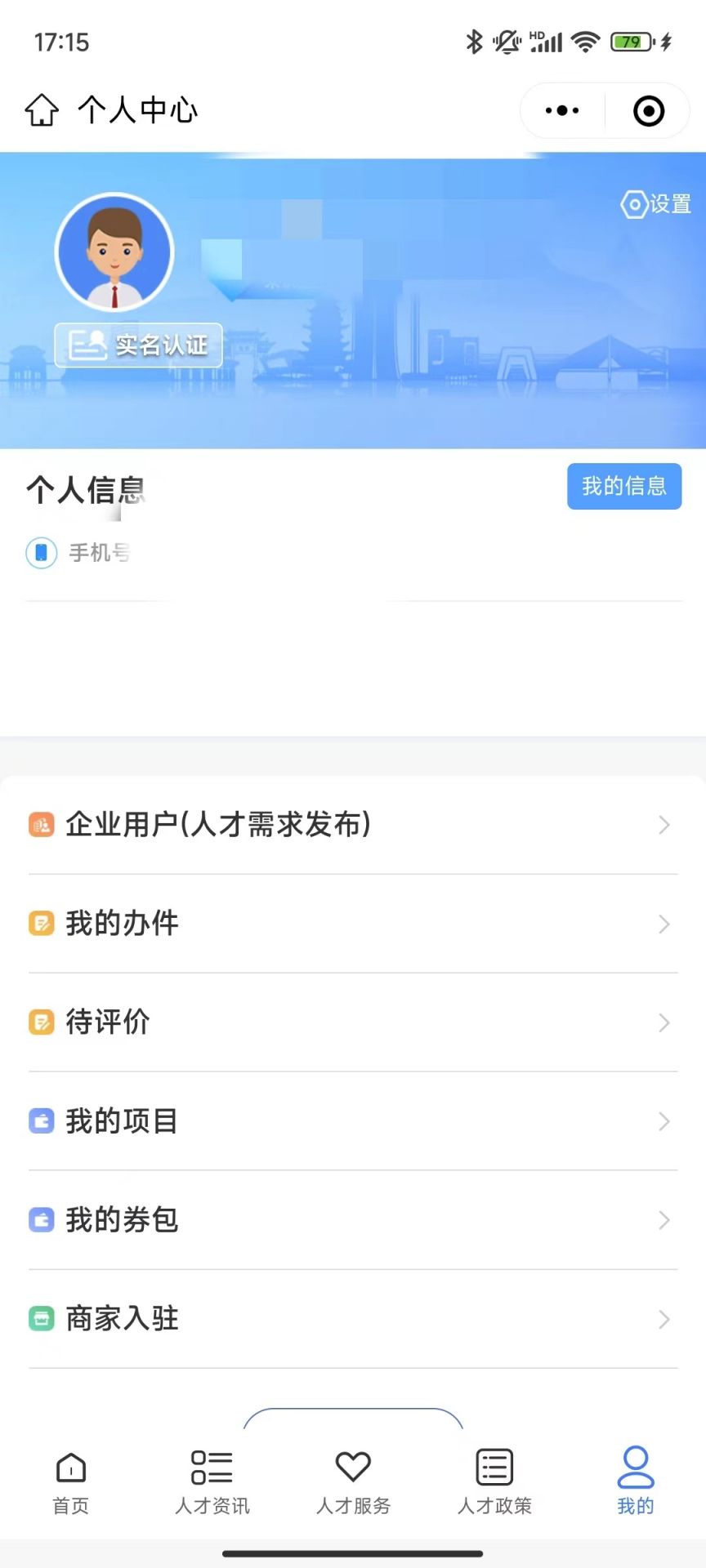Open 企业用户(人才需求发布)
The height and width of the screenshot is (1568, 706).
point(353,825)
